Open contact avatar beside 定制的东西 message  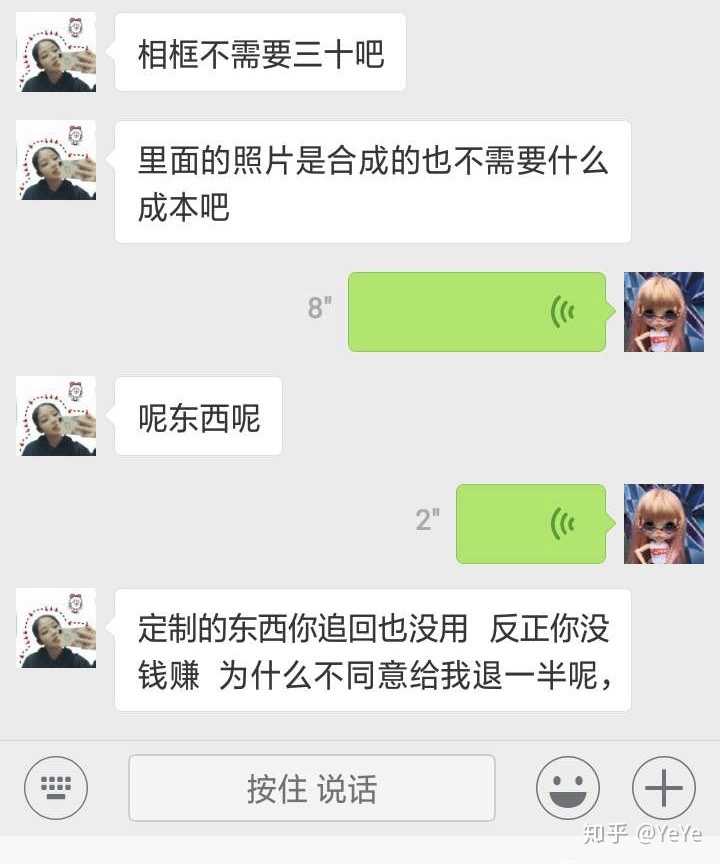click(x=57, y=628)
